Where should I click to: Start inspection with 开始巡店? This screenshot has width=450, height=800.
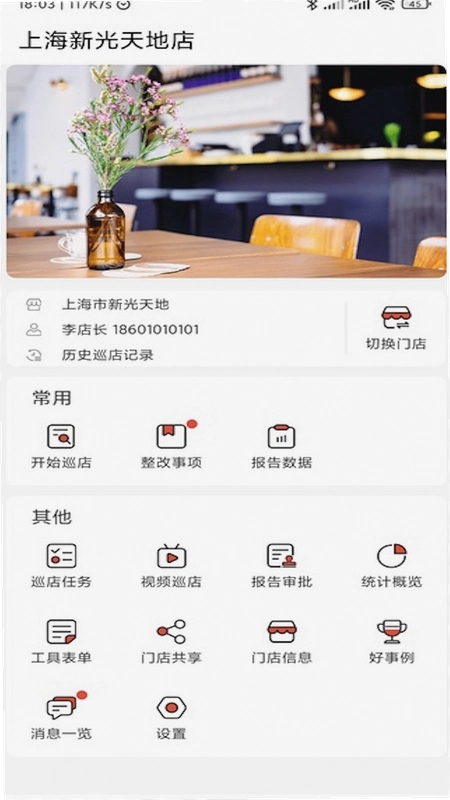point(61,446)
